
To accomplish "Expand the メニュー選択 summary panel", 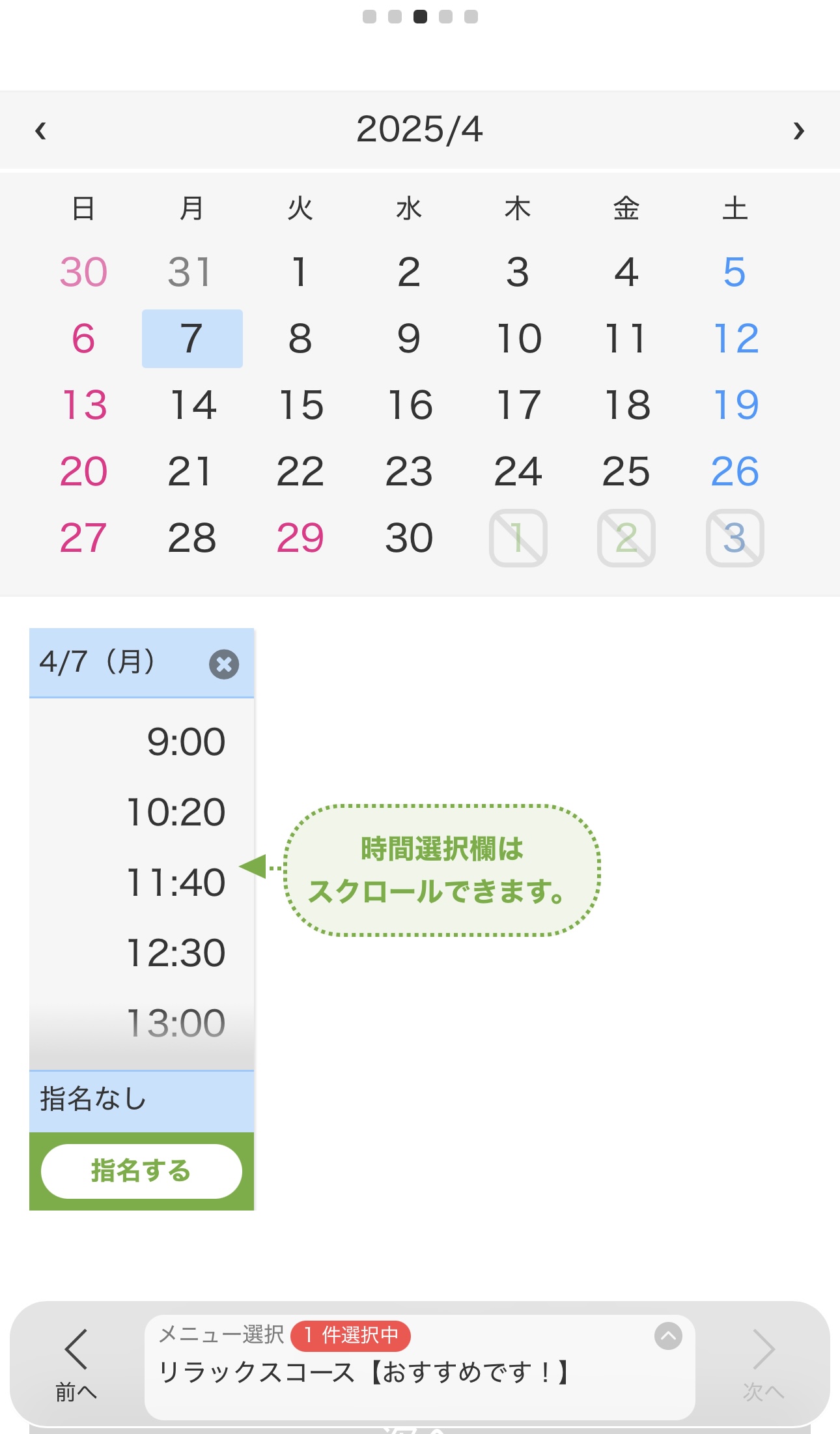I will [668, 1336].
